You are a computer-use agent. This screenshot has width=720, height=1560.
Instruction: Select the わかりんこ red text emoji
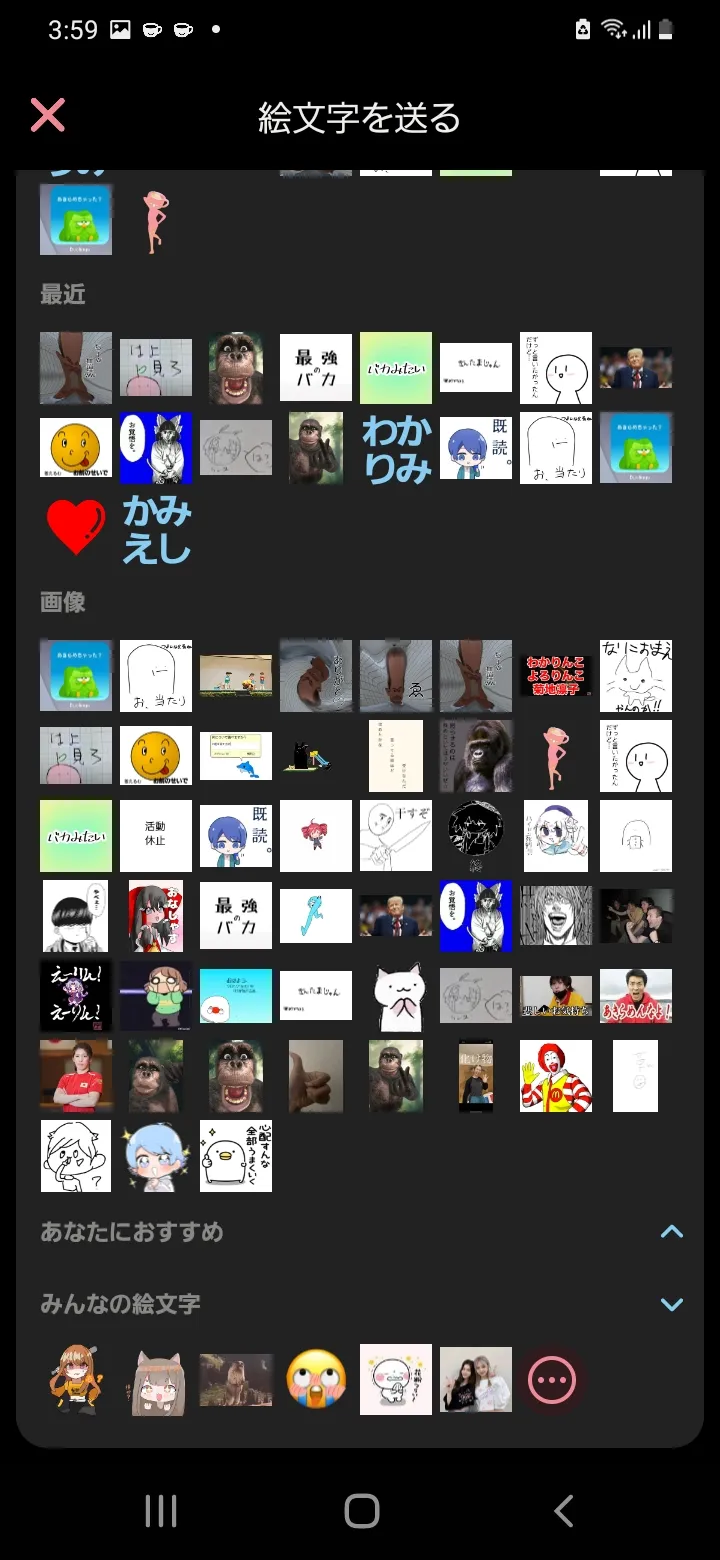pos(556,676)
